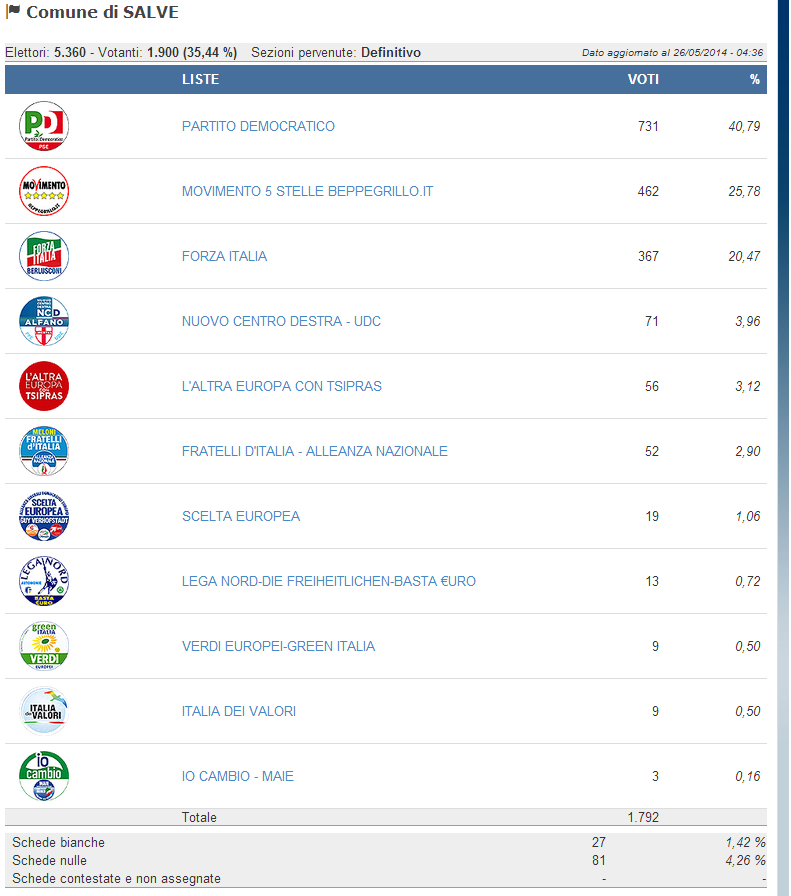
Task: View Verdi Europei-Green Italia details
Action: [278, 646]
